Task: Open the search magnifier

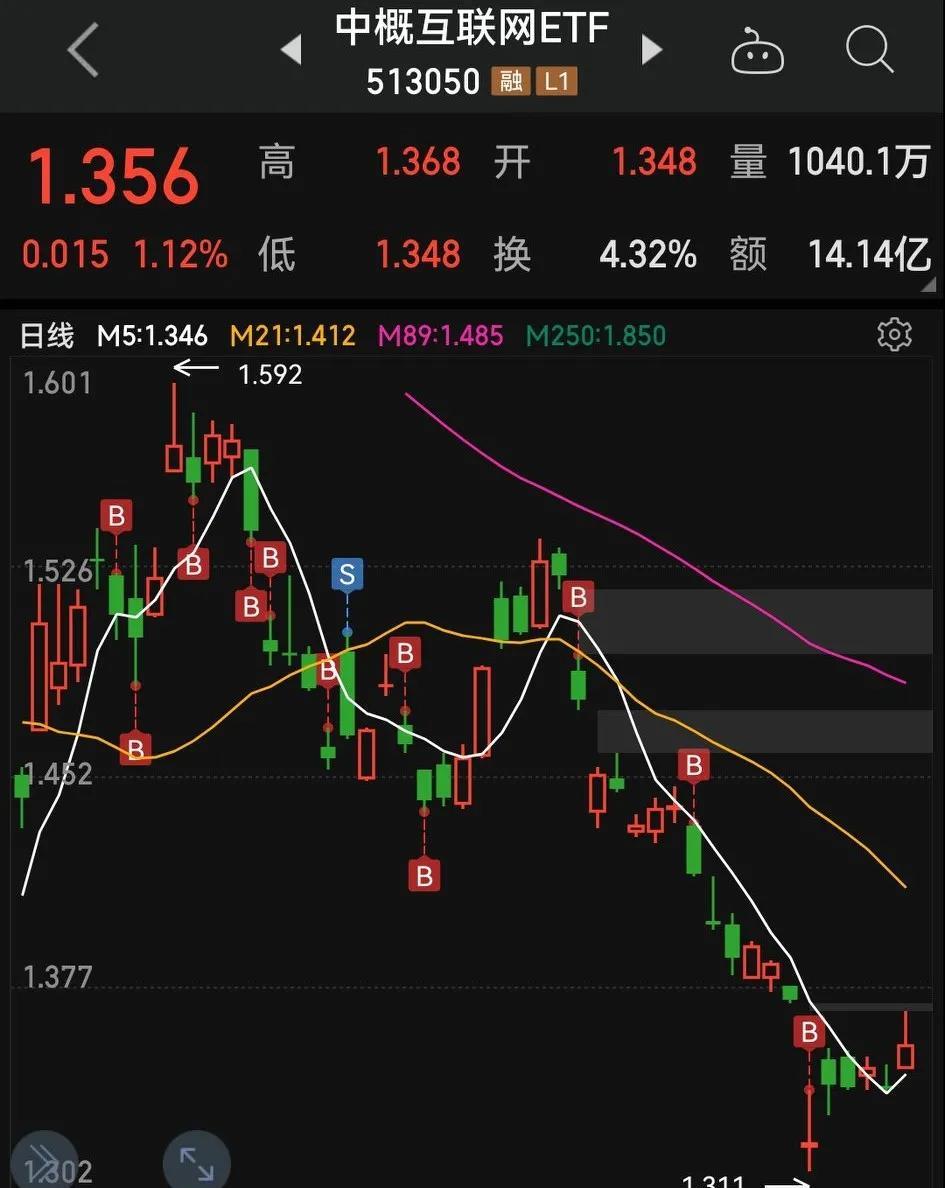Action: (x=868, y=49)
